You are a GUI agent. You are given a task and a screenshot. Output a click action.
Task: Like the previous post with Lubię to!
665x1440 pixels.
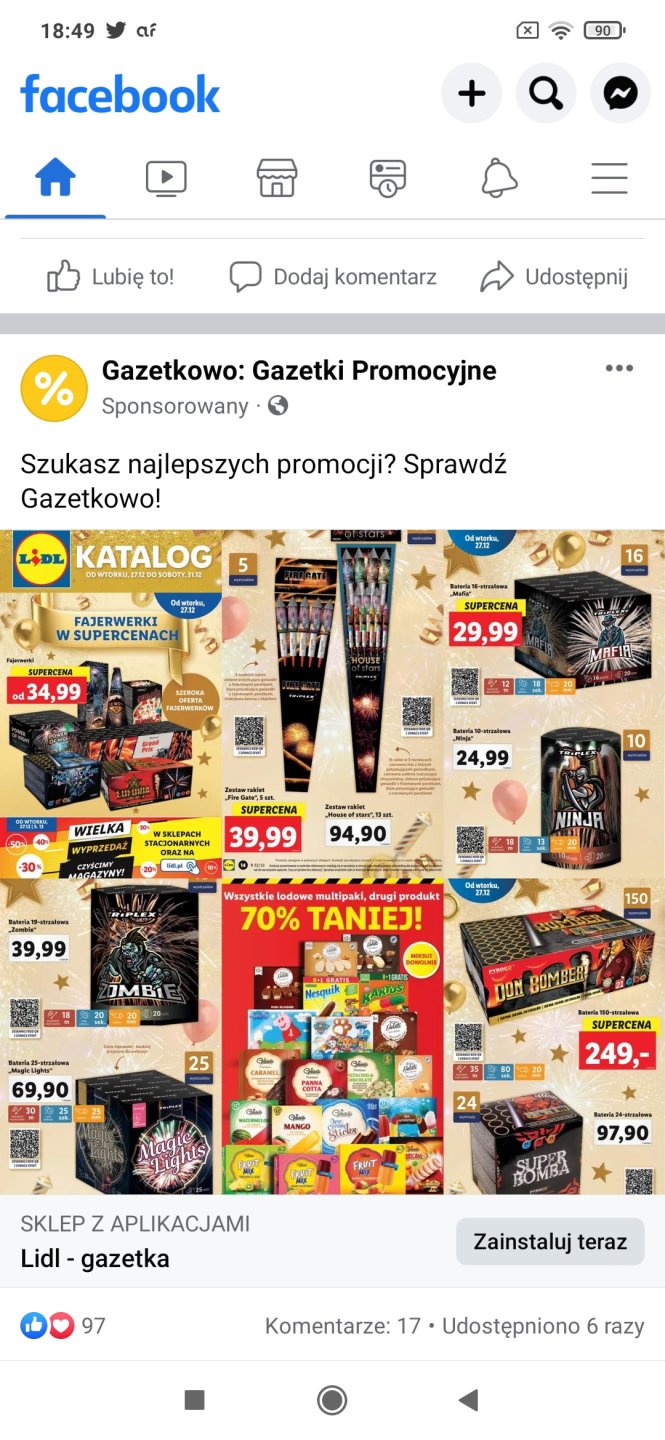coord(111,277)
